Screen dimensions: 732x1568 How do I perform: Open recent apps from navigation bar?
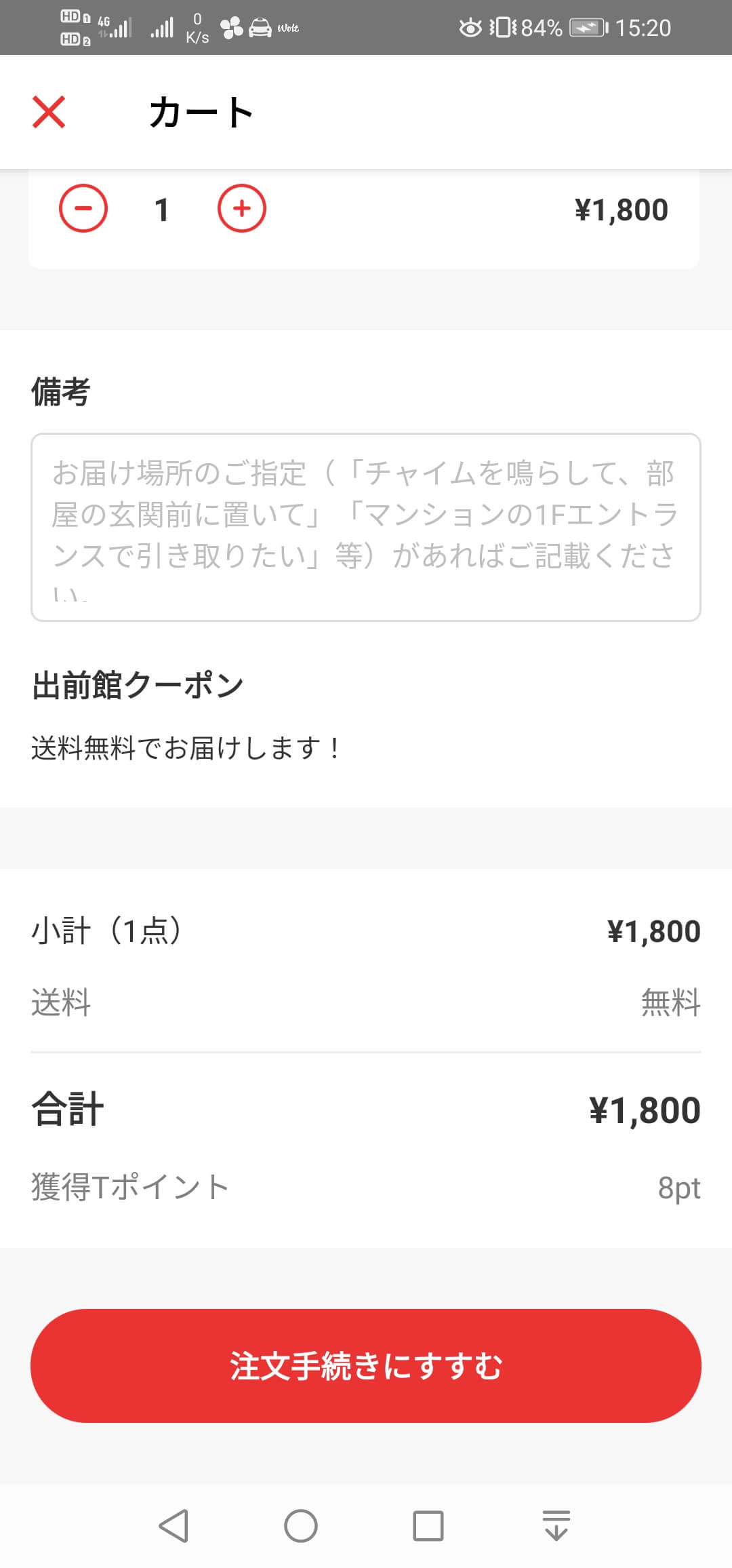pyautogui.click(x=428, y=1526)
